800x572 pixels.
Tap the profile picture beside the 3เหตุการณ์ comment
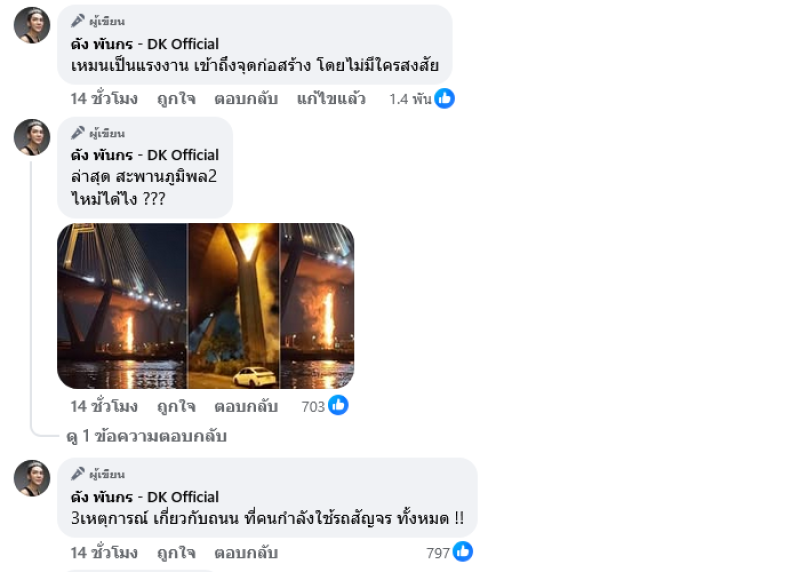(32, 478)
